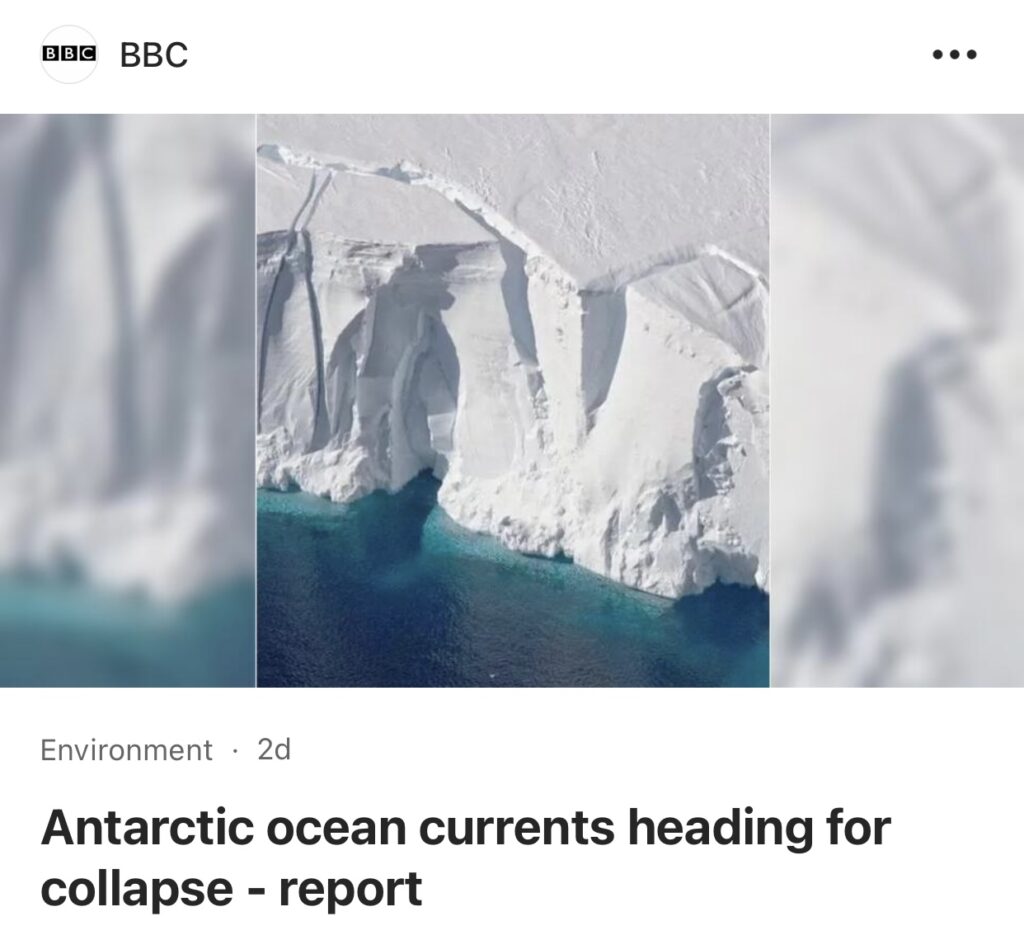This screenshot has height=935, width=1024.
Task: Read the Antarctic ocean currents collapse article
Action: pos(465,857)
